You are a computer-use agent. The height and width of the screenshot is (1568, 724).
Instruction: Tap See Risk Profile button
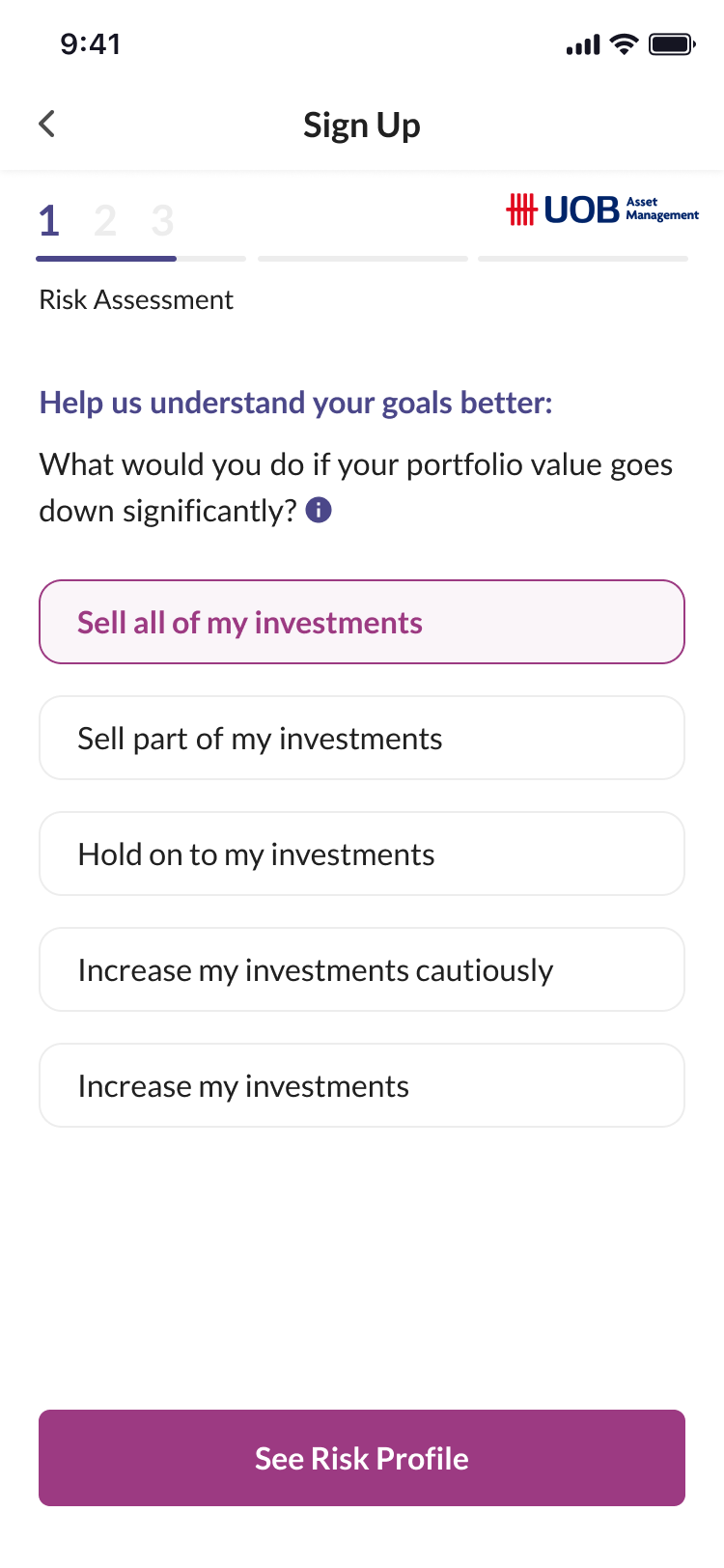coord(362,1458)
